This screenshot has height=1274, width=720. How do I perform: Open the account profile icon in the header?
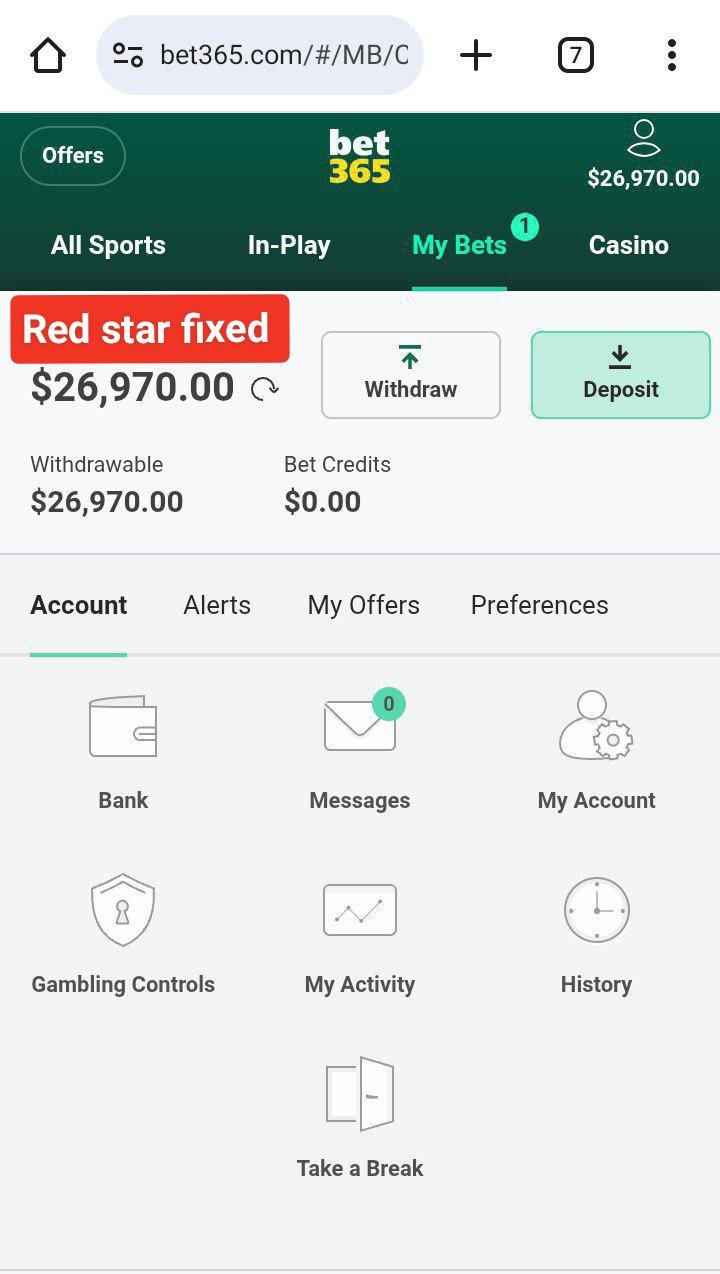pos(643,140)
